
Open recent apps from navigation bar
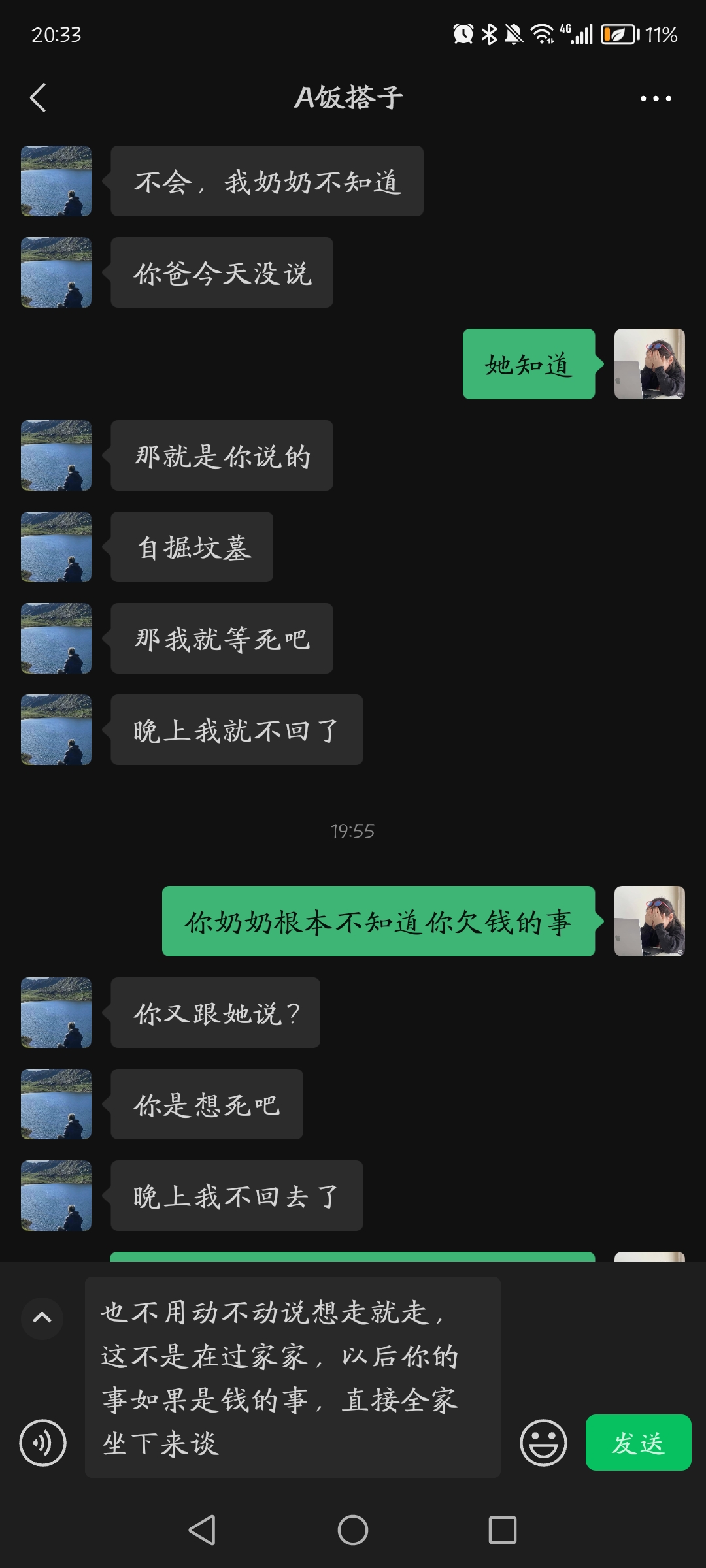tap(502, 1530)
